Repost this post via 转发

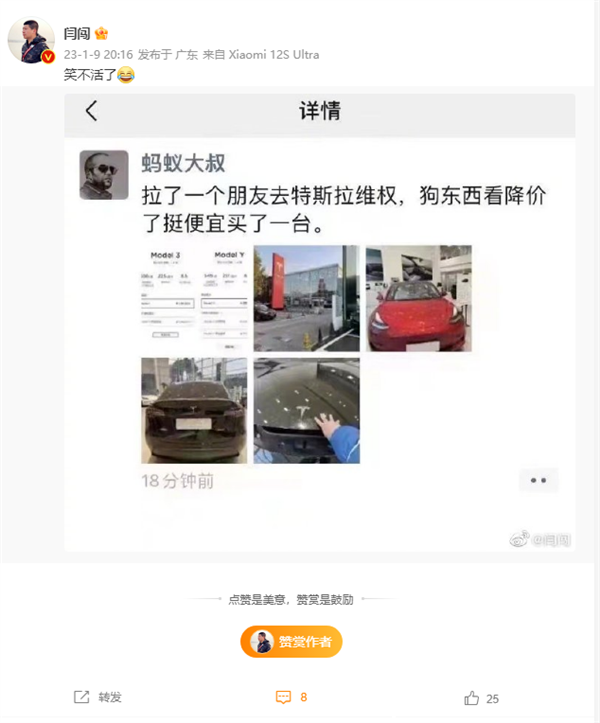coord(98,697)
